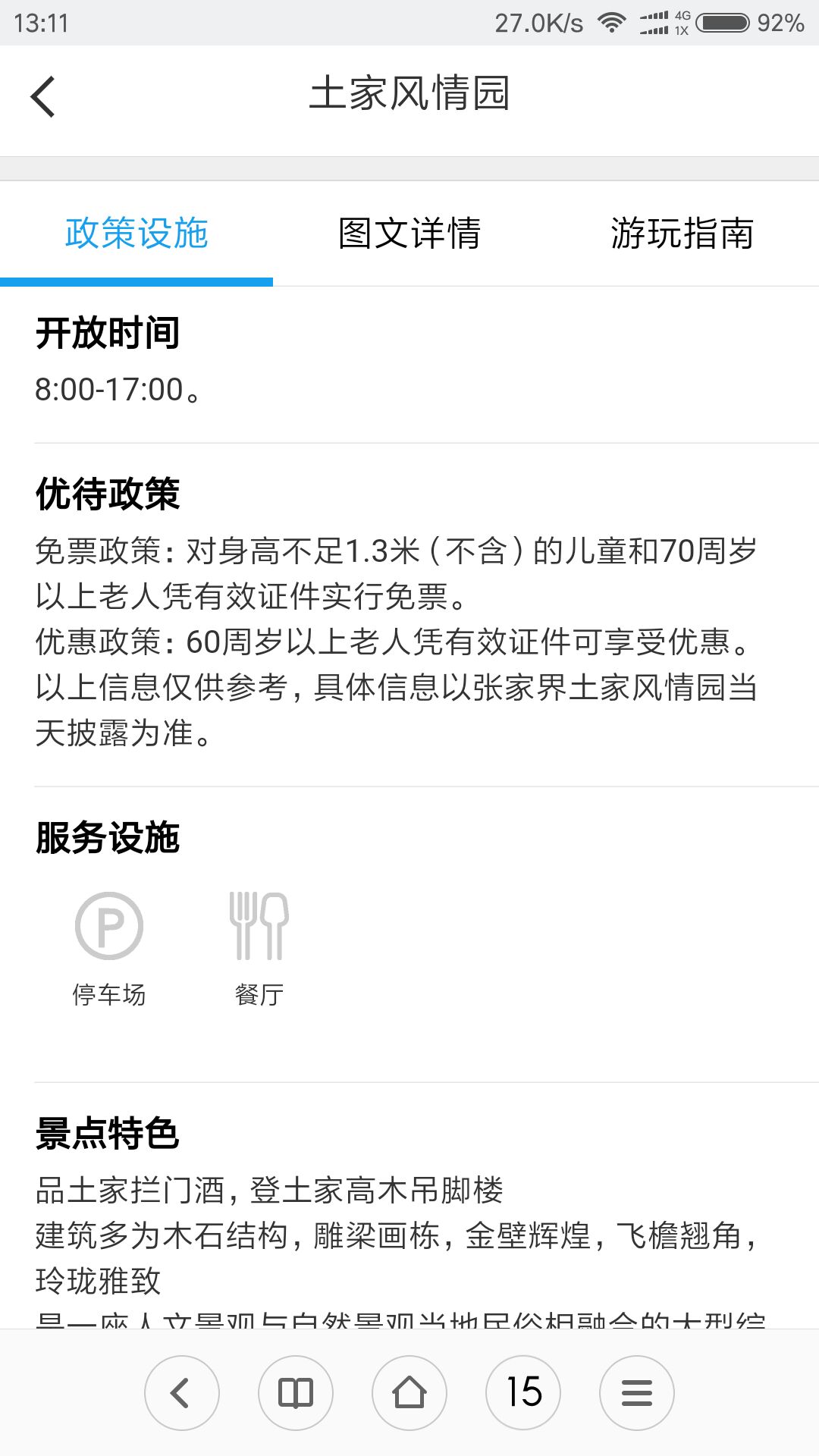819x1456 pixels.
Task: Open the browser bookmarks book icon
Action: tap(296, 1392)
